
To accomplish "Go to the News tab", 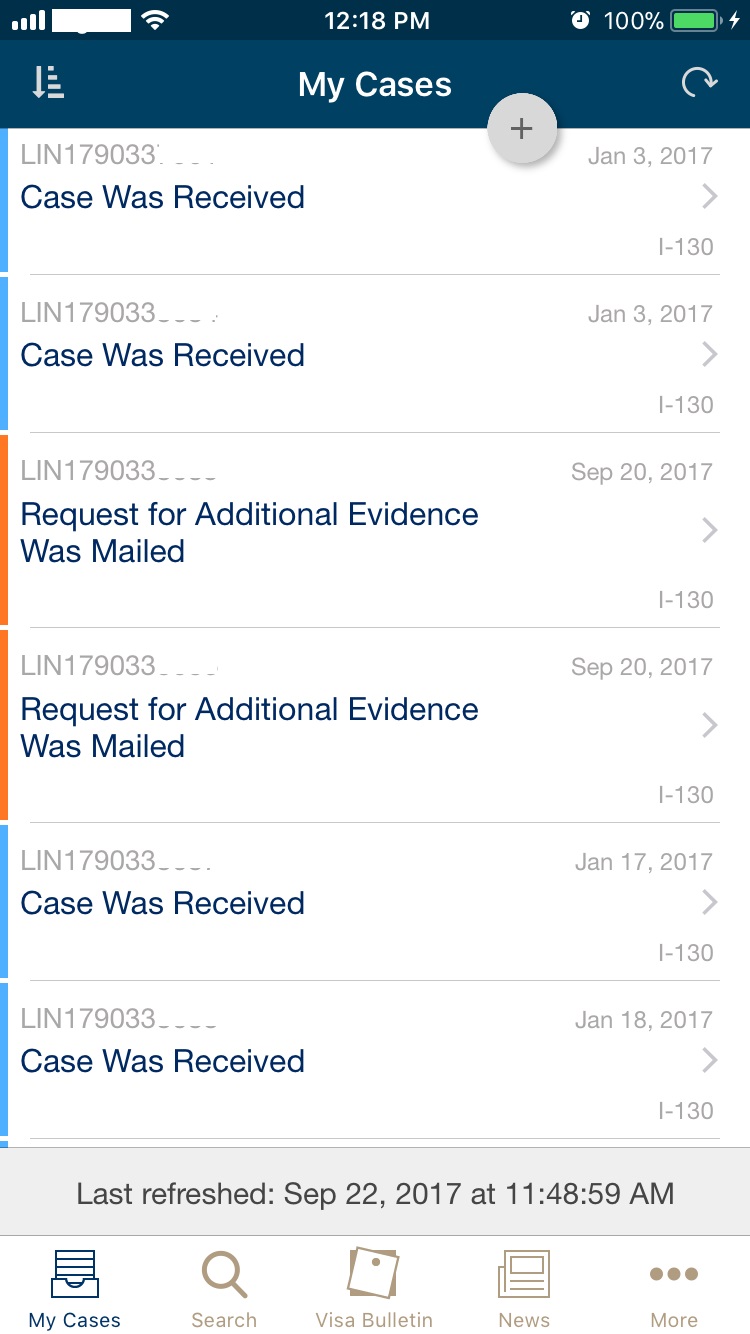I will (x=524, y=1288).
